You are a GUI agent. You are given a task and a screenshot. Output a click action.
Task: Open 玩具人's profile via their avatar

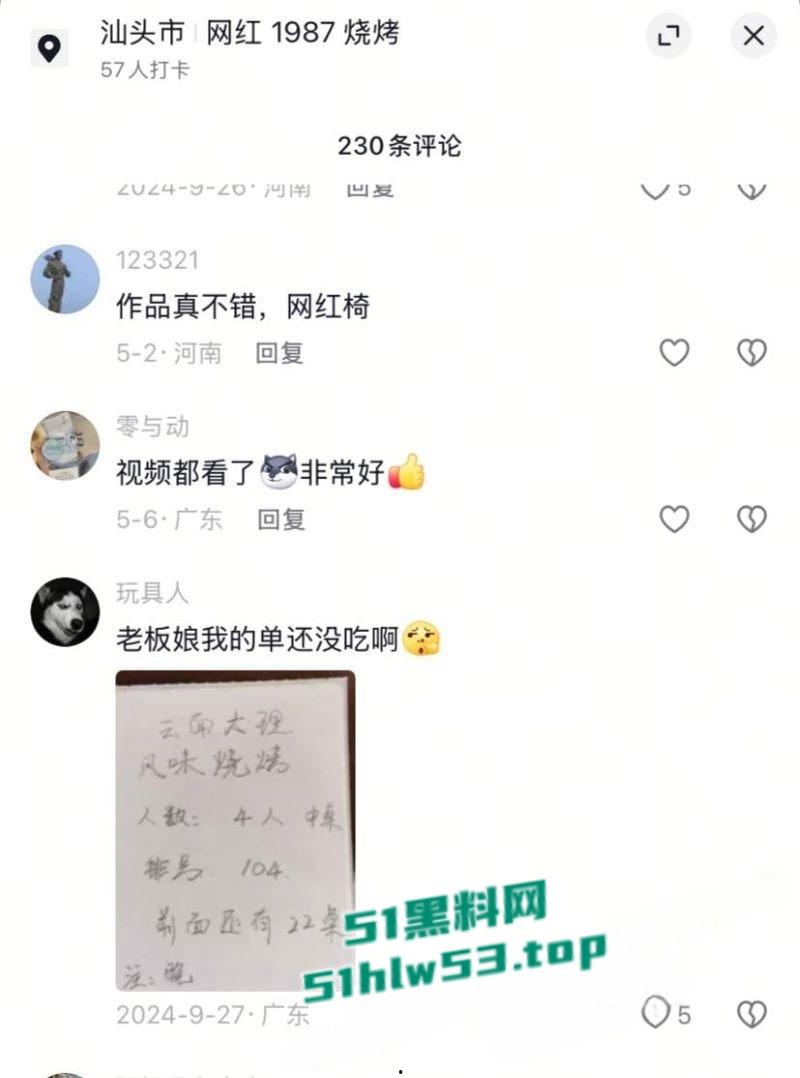pyautogui.click(x=64, y=610)
